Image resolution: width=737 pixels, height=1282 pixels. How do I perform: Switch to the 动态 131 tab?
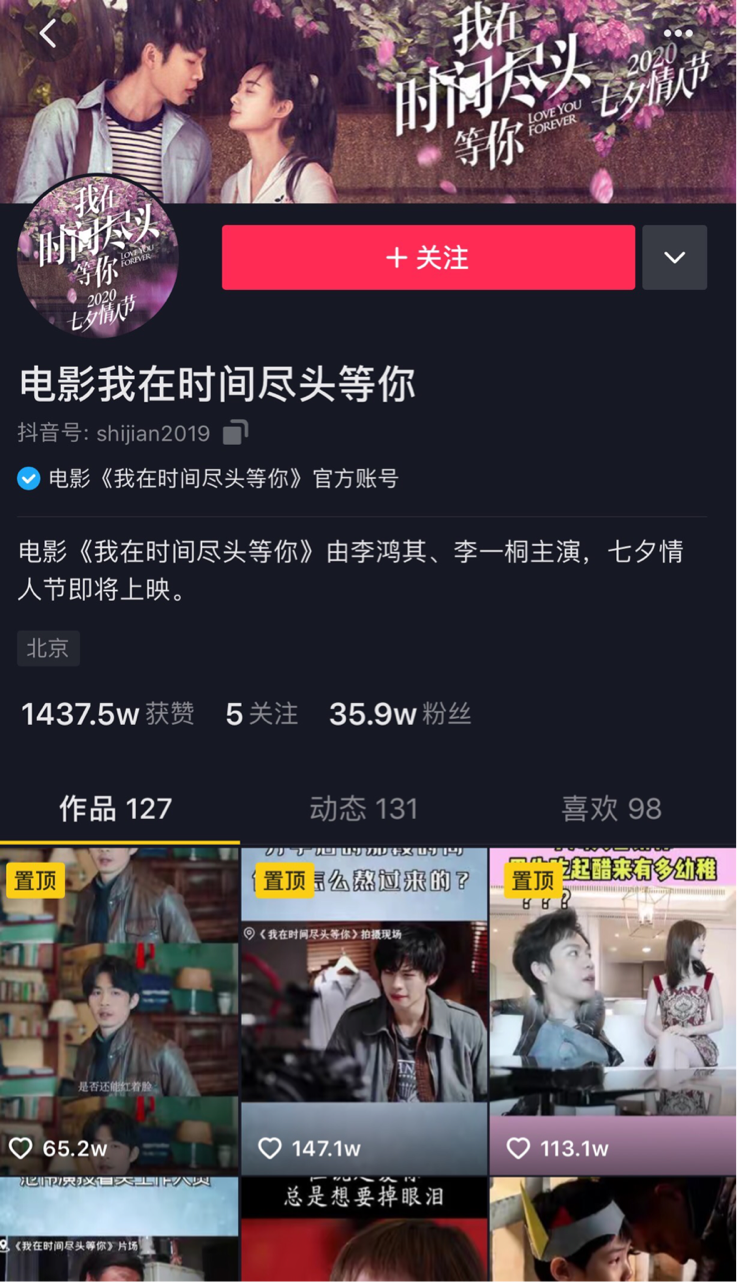pos(363,808)
